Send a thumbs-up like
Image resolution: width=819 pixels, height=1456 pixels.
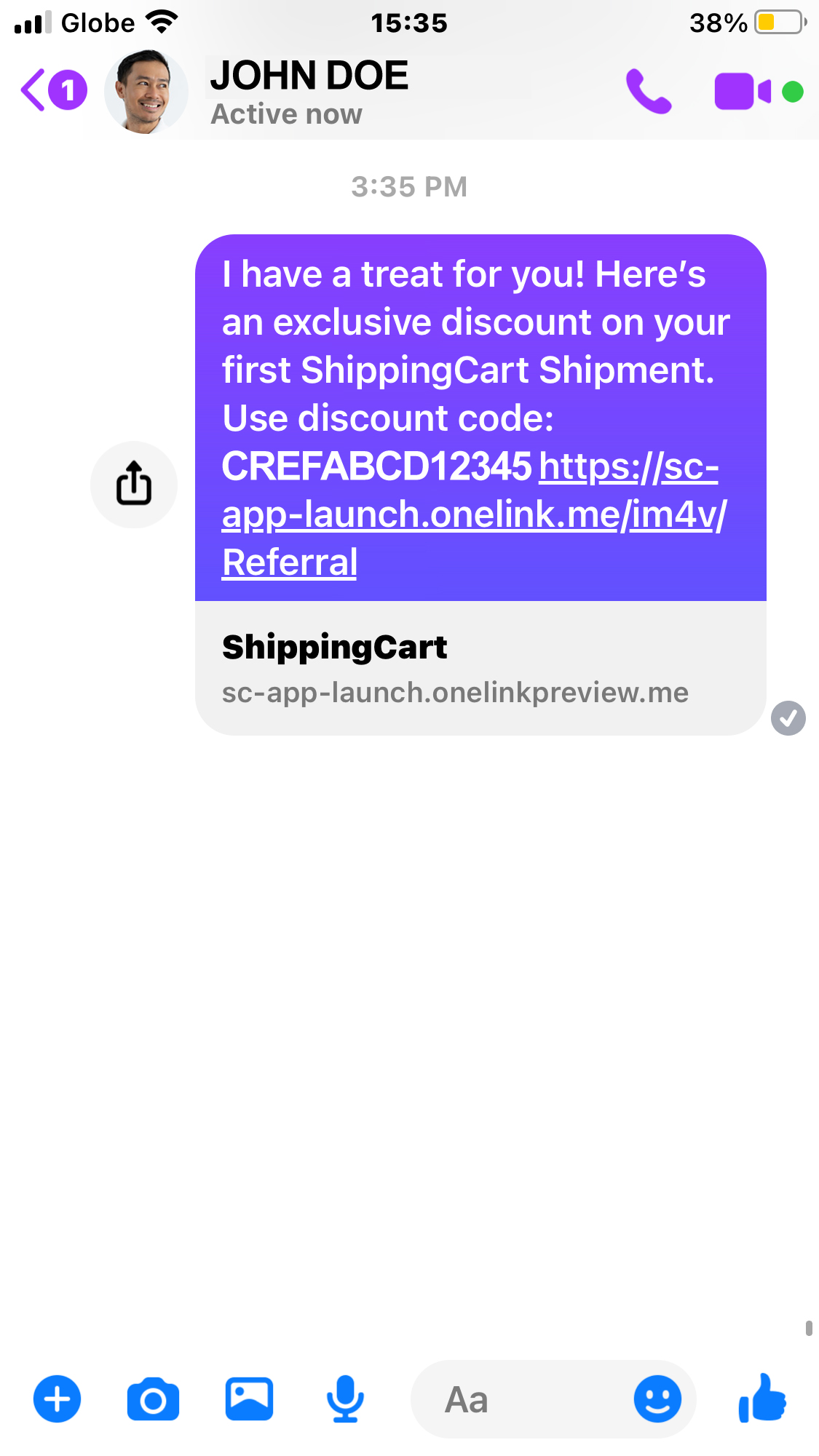point(762,1399)
